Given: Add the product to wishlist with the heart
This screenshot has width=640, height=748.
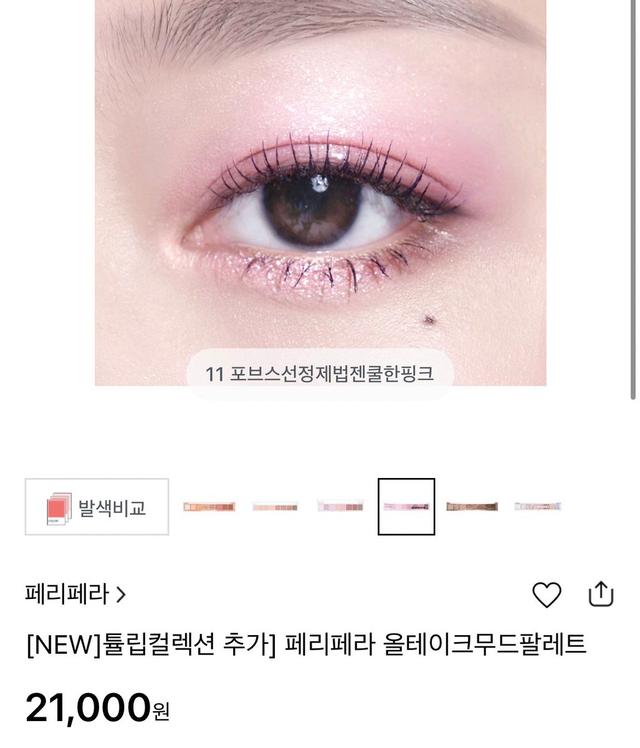Looking at the screenshot, I should [547, 595].
